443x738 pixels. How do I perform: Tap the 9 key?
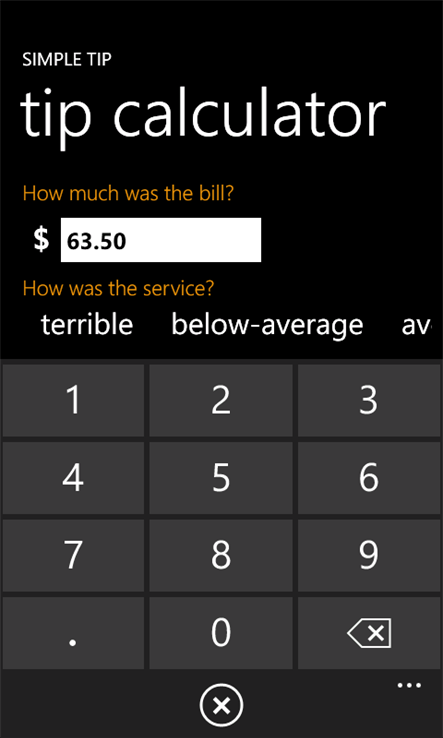369,555
